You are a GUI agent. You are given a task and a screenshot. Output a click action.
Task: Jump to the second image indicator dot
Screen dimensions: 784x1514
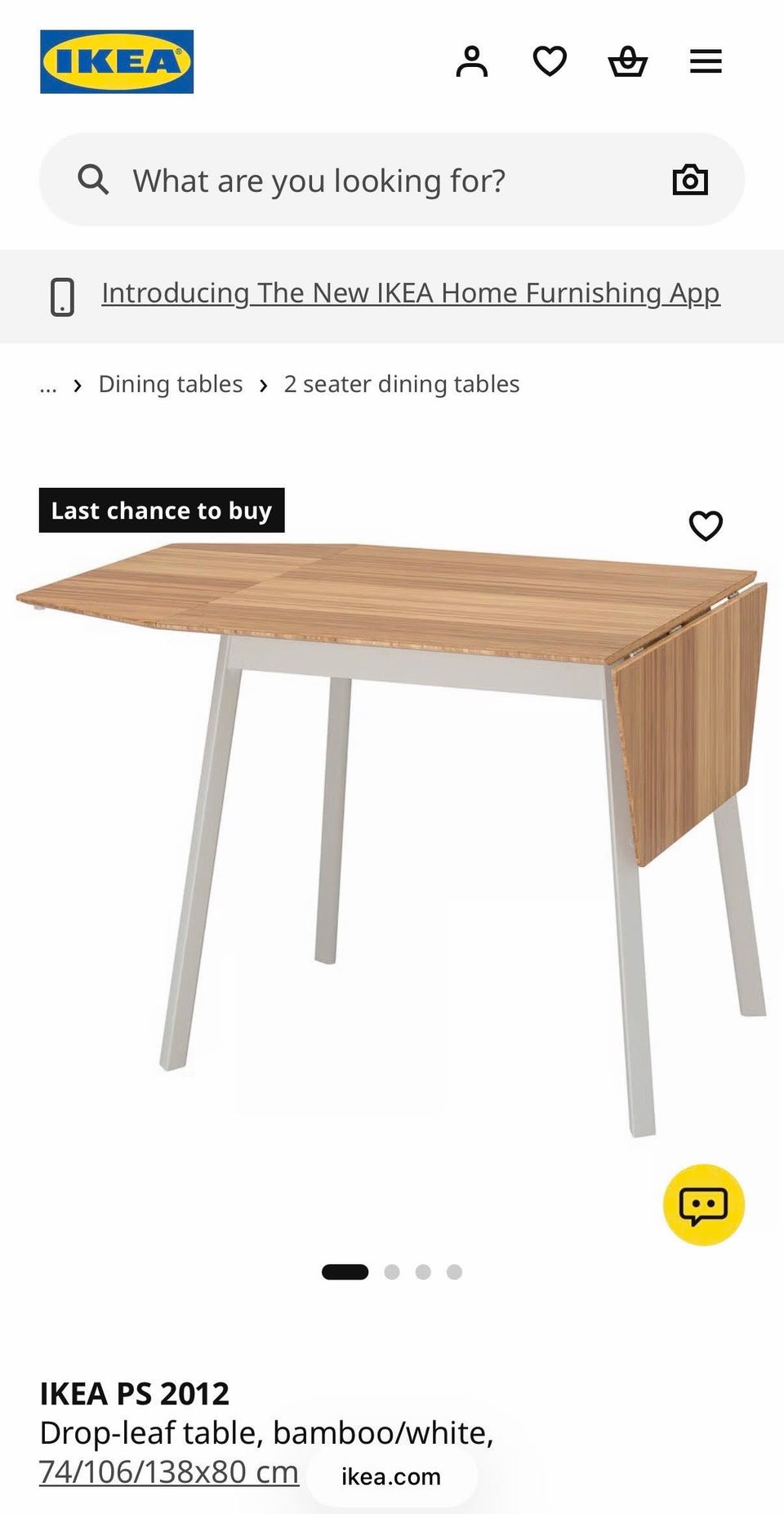coord(392,1272)
